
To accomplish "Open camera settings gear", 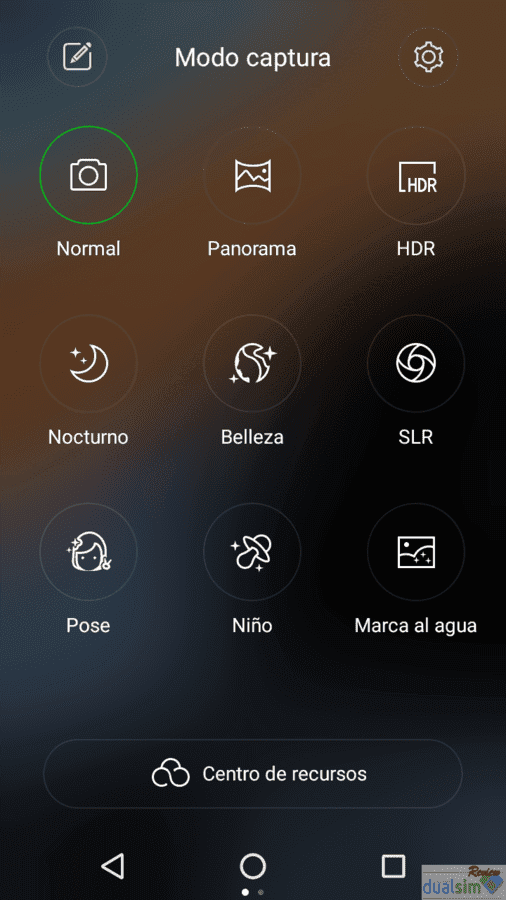I will pos(428,57).
